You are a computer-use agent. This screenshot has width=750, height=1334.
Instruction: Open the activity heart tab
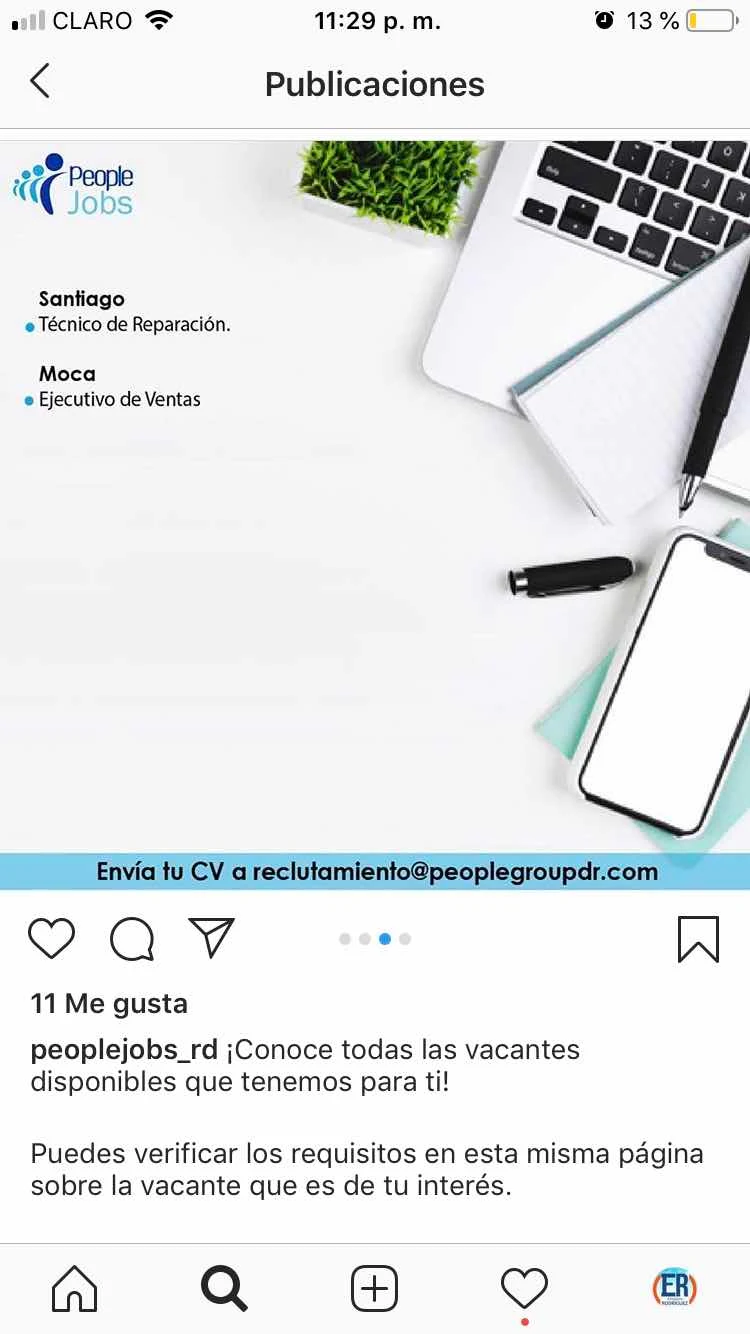click(x=524, y=1288)
